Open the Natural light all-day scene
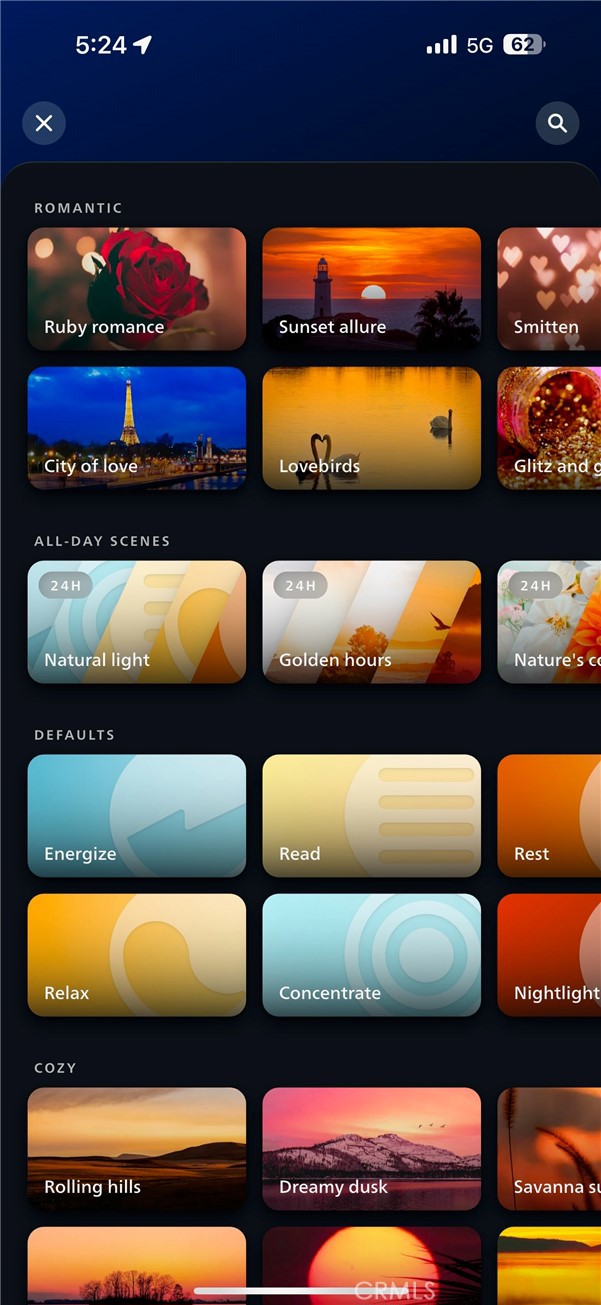This screenshot has height=1305, width=601. pyautogui.click(x=137, y=622)
